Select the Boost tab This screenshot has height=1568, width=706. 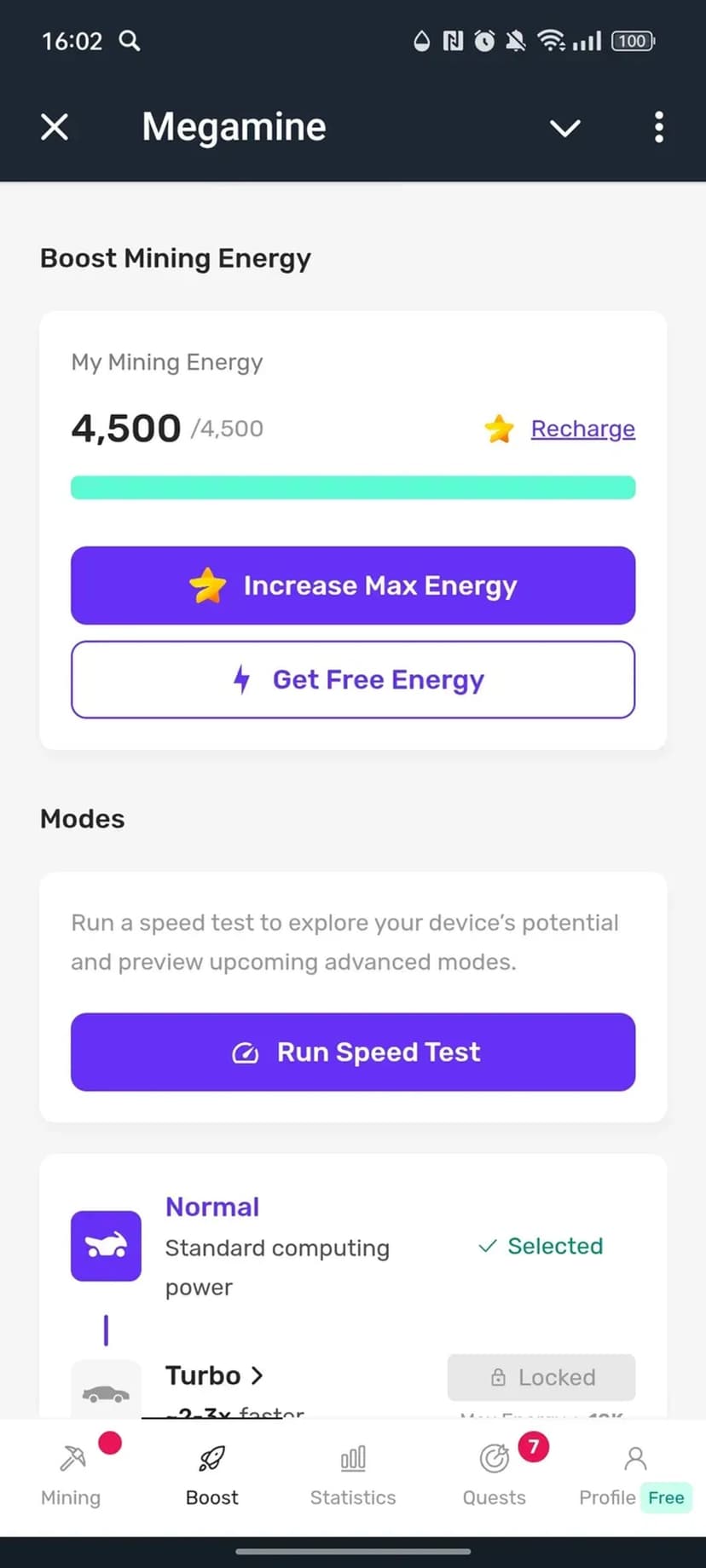(x=212, y=1474)
